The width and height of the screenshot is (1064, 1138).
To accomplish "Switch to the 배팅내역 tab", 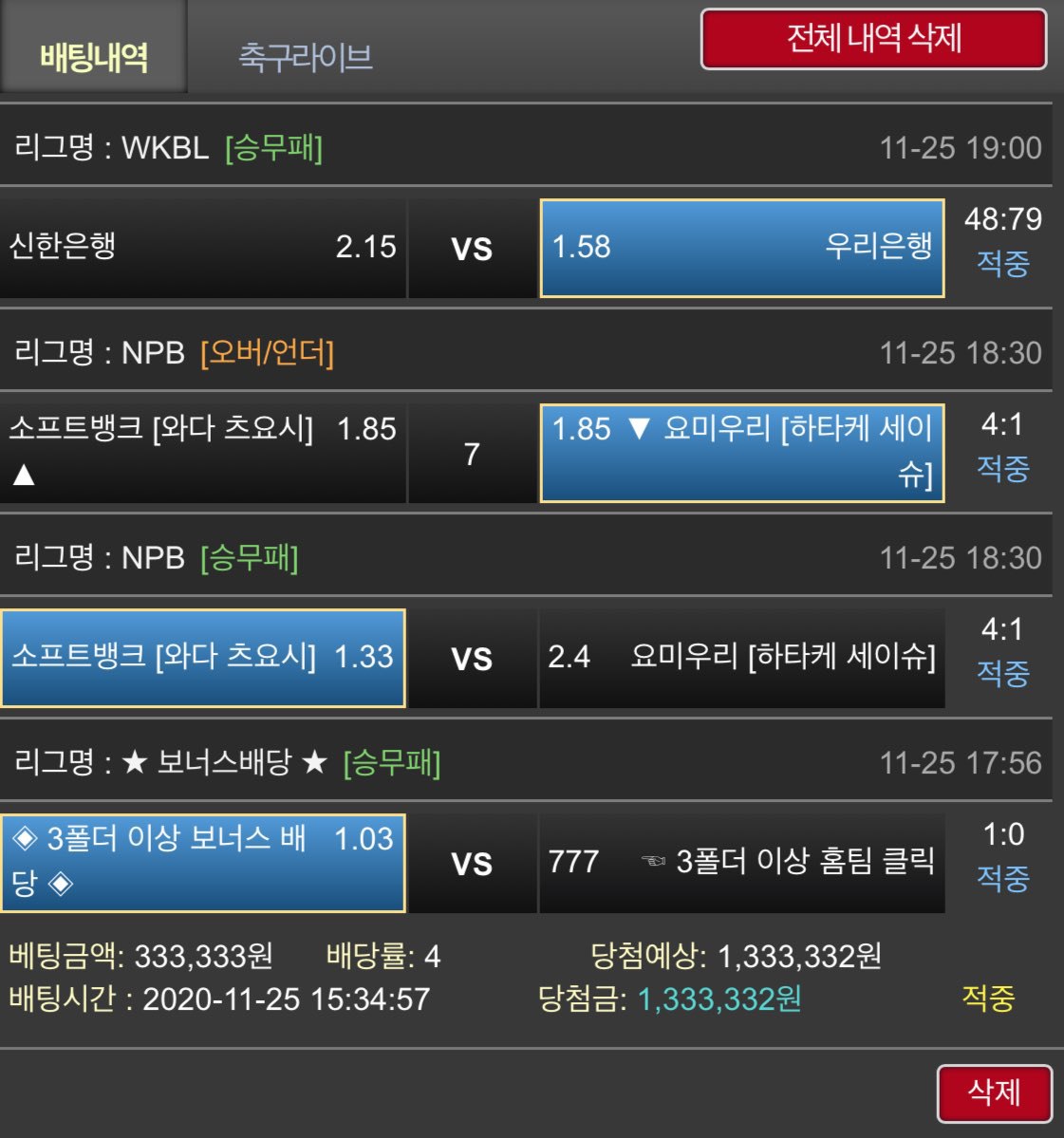I will [x=93, y=55].
